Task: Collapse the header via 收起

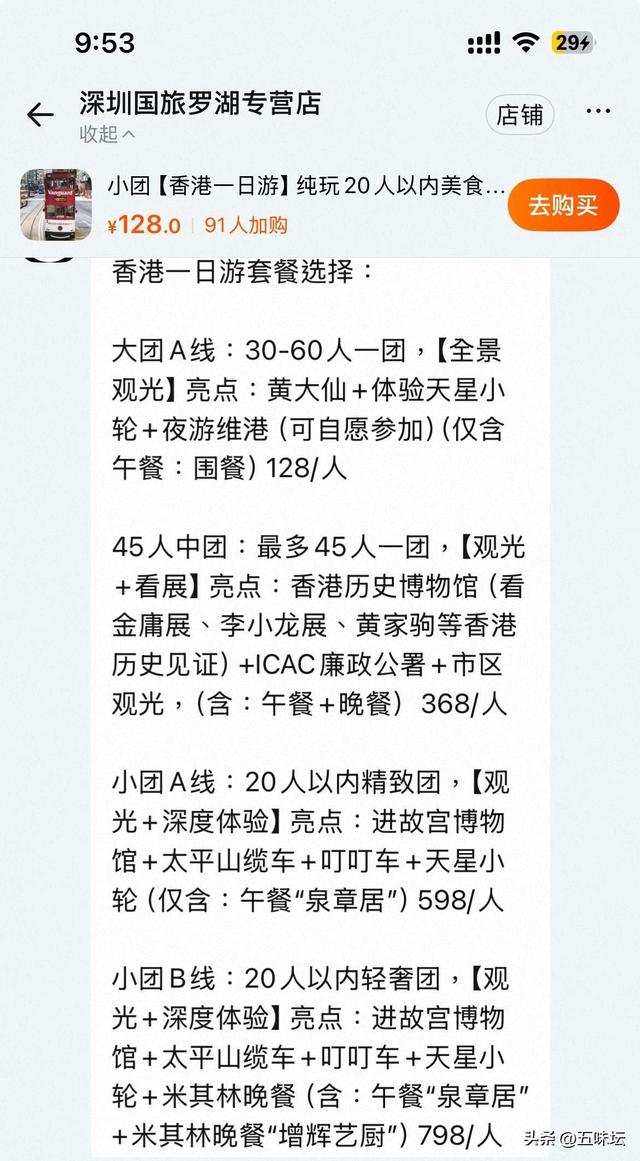Action: tap(107, 134)
